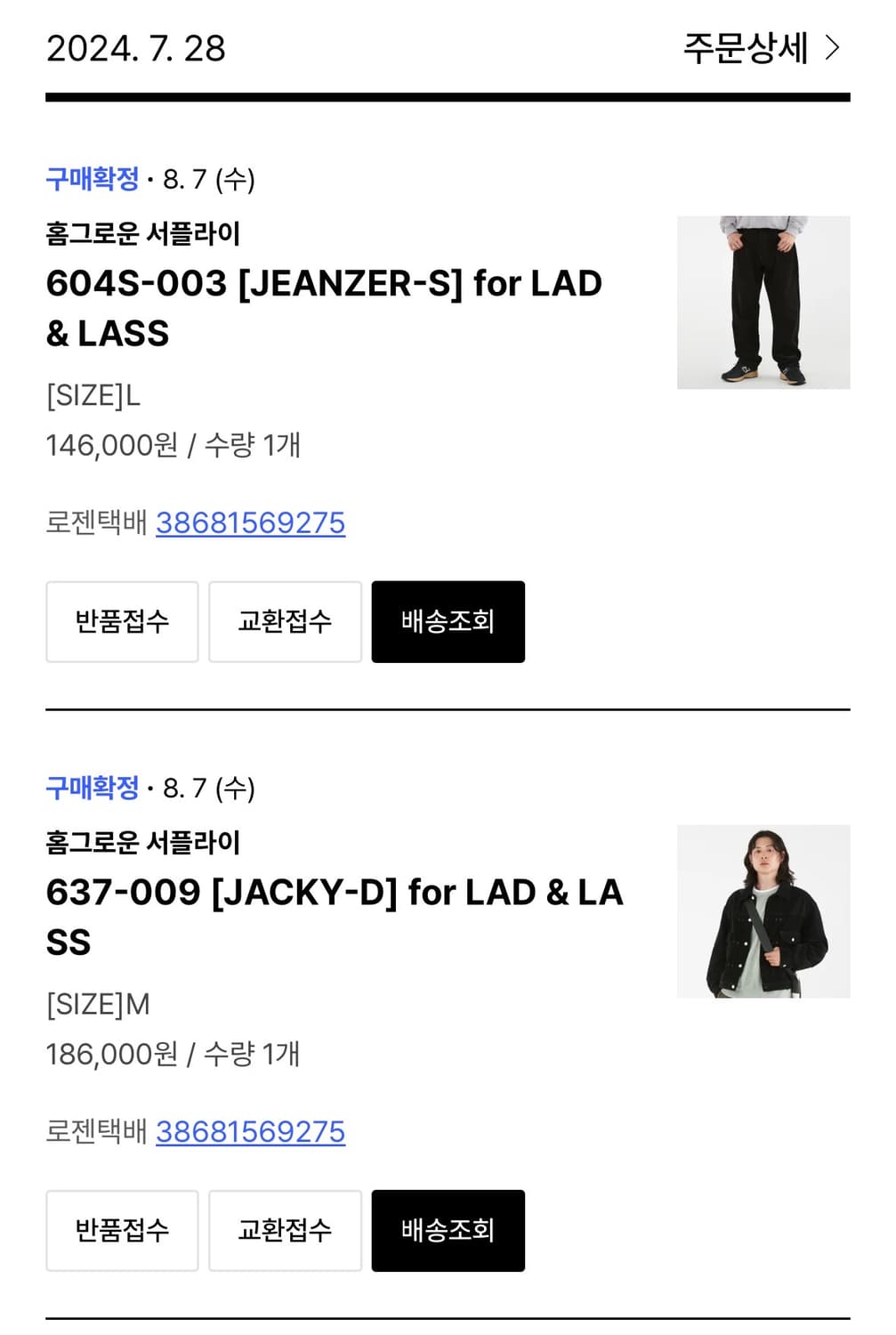
Task: Open delivery tracking for the JACKY-D order
Action: 448,1230
